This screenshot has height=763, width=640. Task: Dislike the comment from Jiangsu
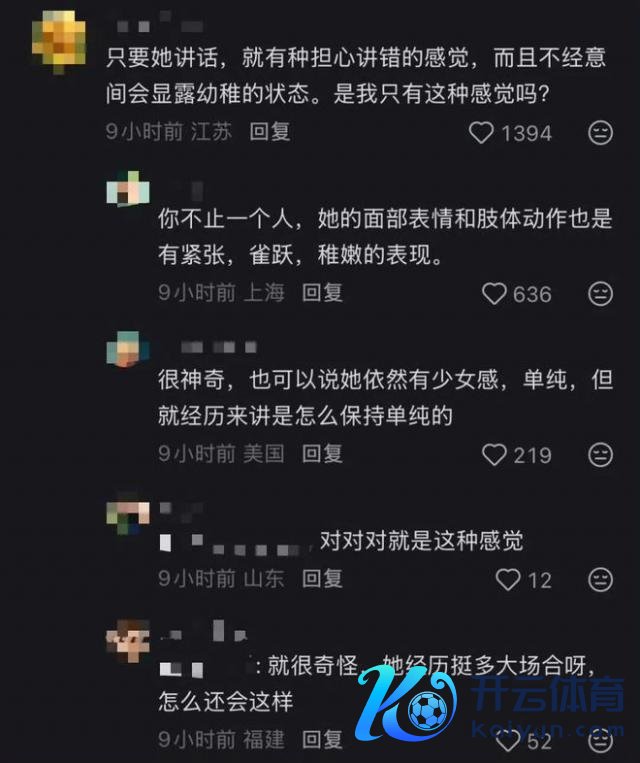[600, 132]
